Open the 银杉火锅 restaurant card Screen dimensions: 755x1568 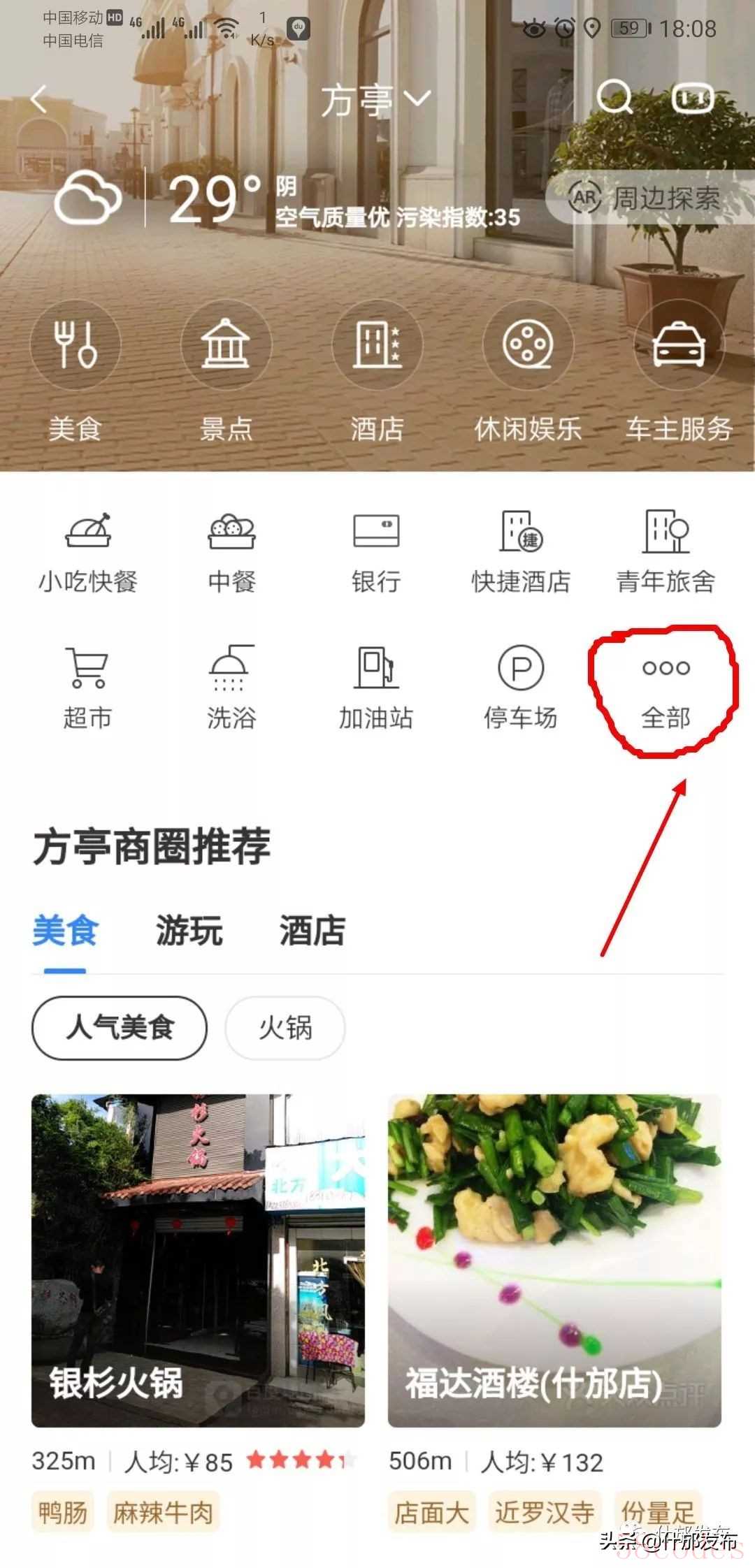point(198,1260)
